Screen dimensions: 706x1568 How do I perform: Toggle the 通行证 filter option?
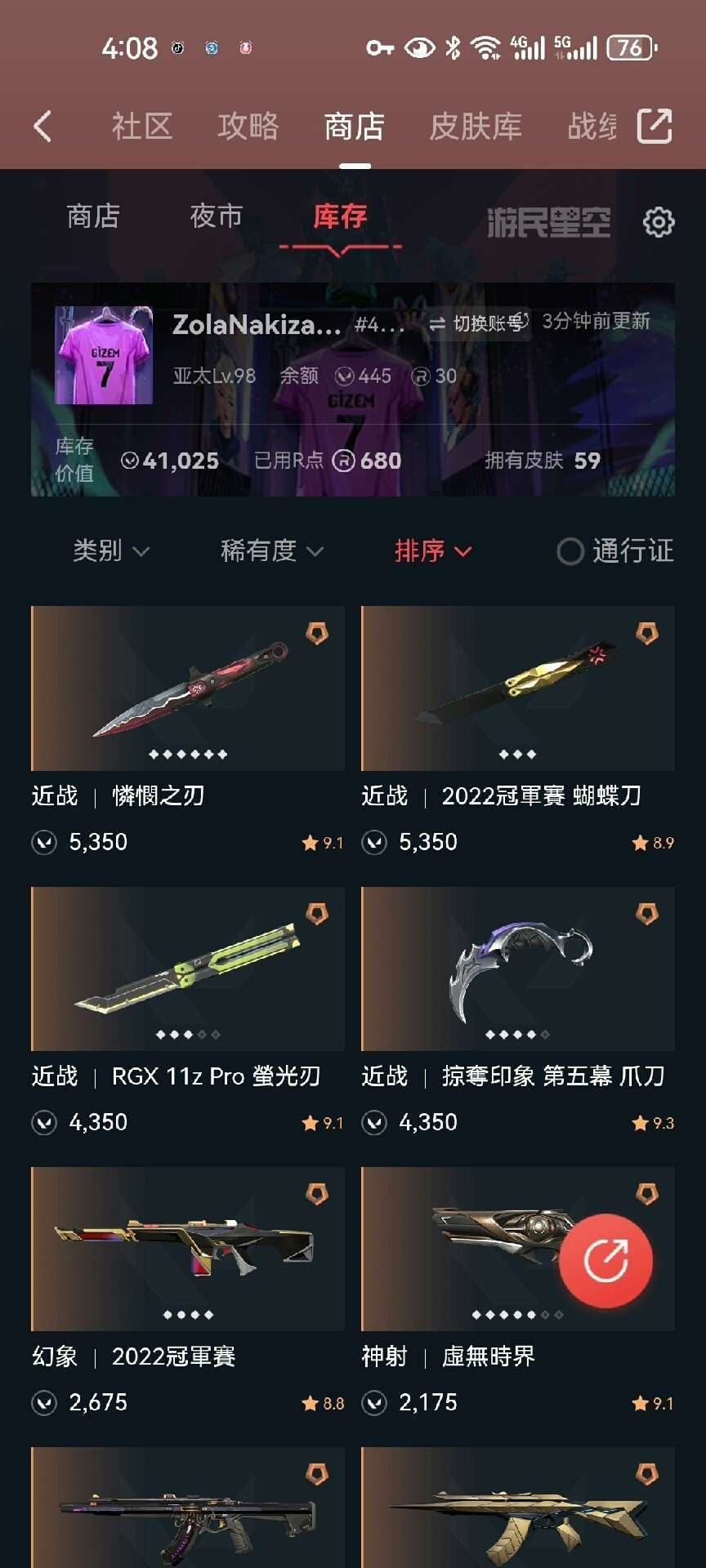pos(615,551)
